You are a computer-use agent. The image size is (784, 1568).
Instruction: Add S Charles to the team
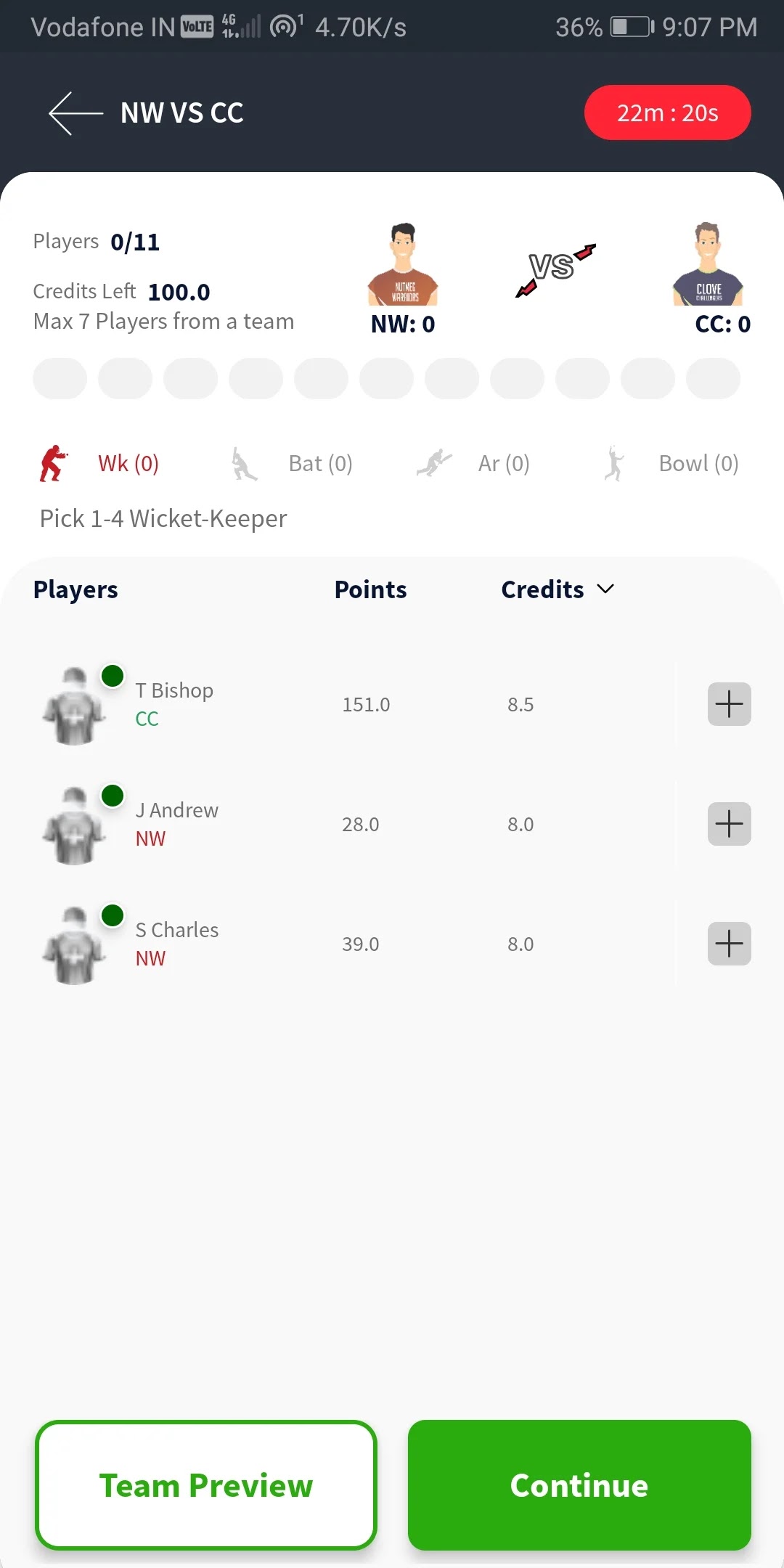(729, 944)
